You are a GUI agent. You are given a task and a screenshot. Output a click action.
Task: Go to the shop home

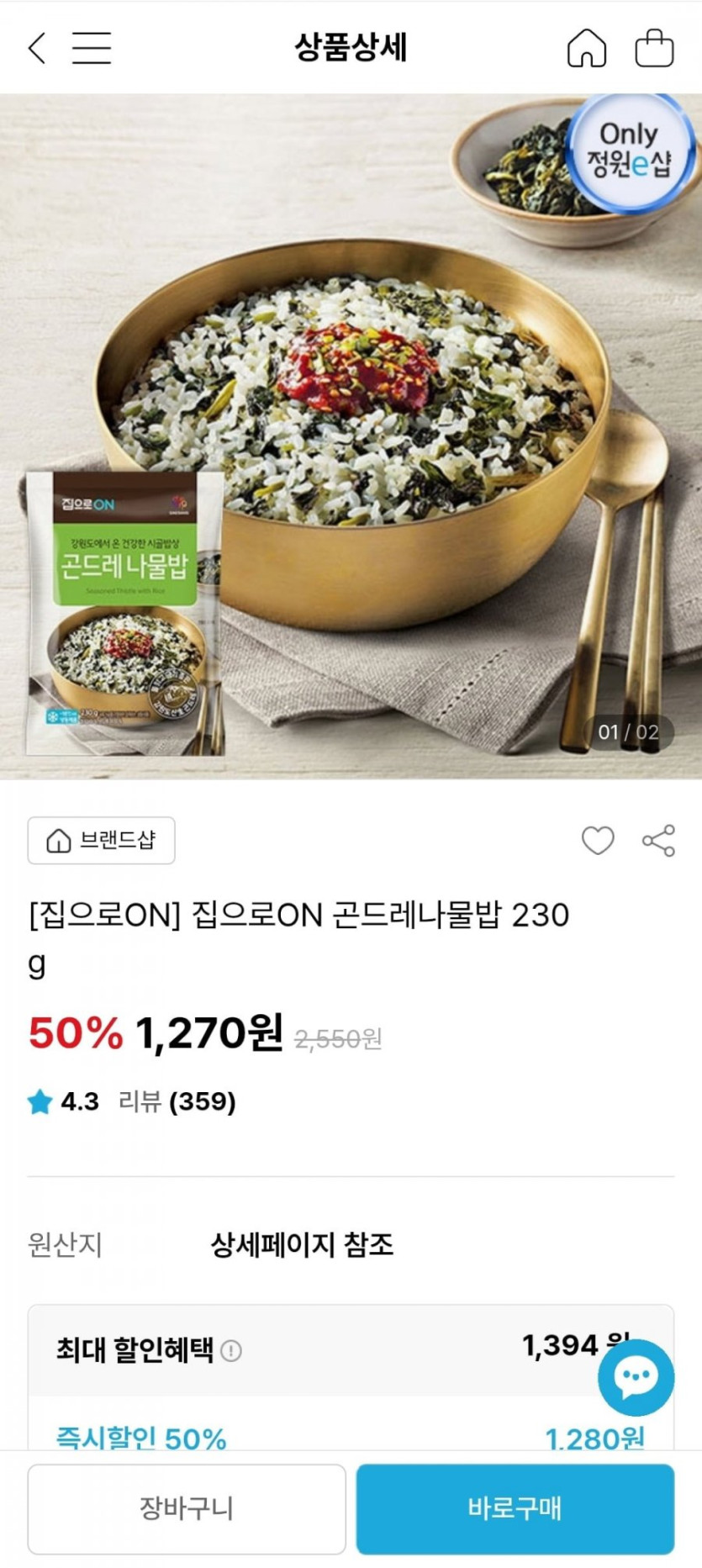(586, 48)
